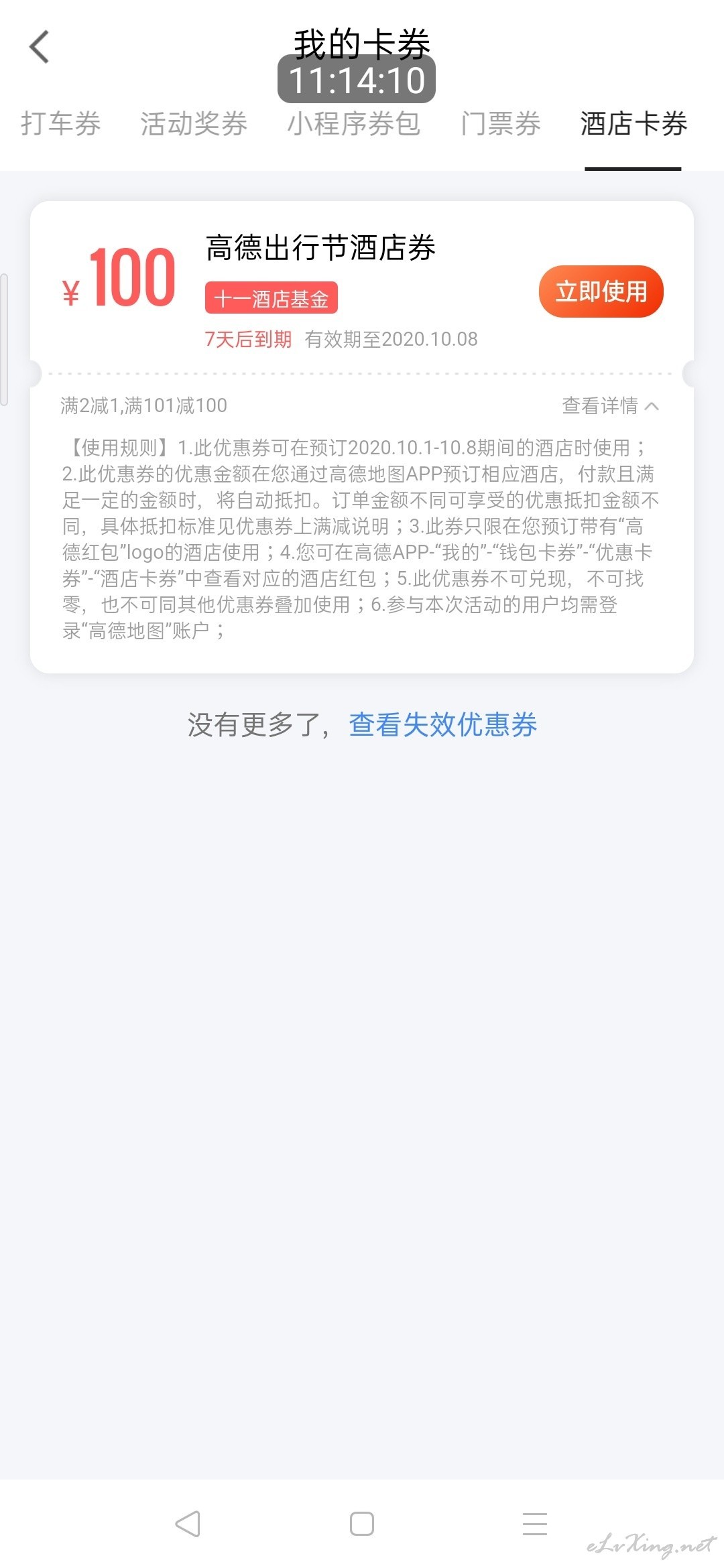Select the 门票券 tab
The height and width of the screenshot is (1568, 724).
[x=501, y=124]
